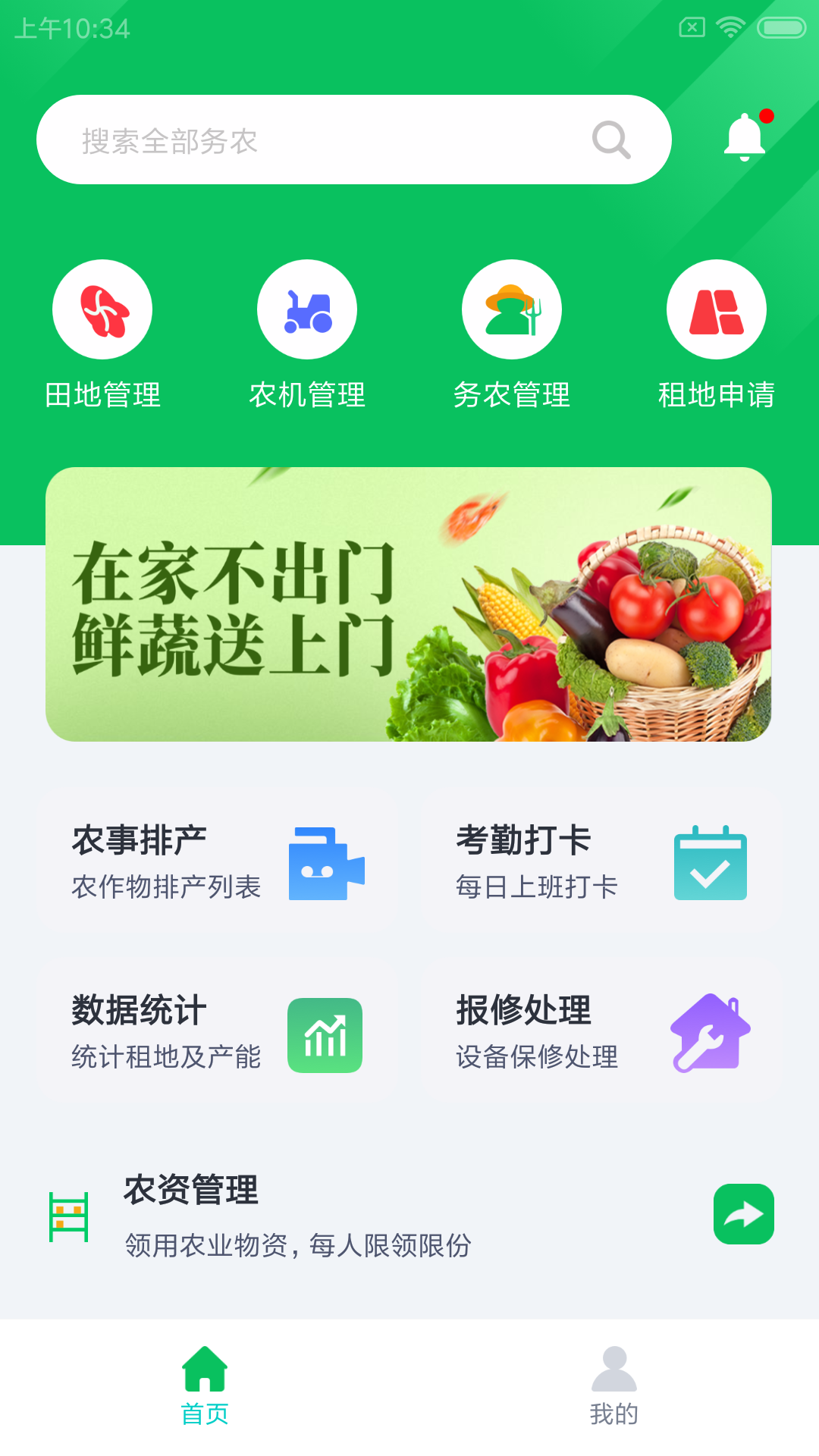The image size is (819, 1456).
Task: Open 报修处理 repair handling
Action: coord(602,1033)
